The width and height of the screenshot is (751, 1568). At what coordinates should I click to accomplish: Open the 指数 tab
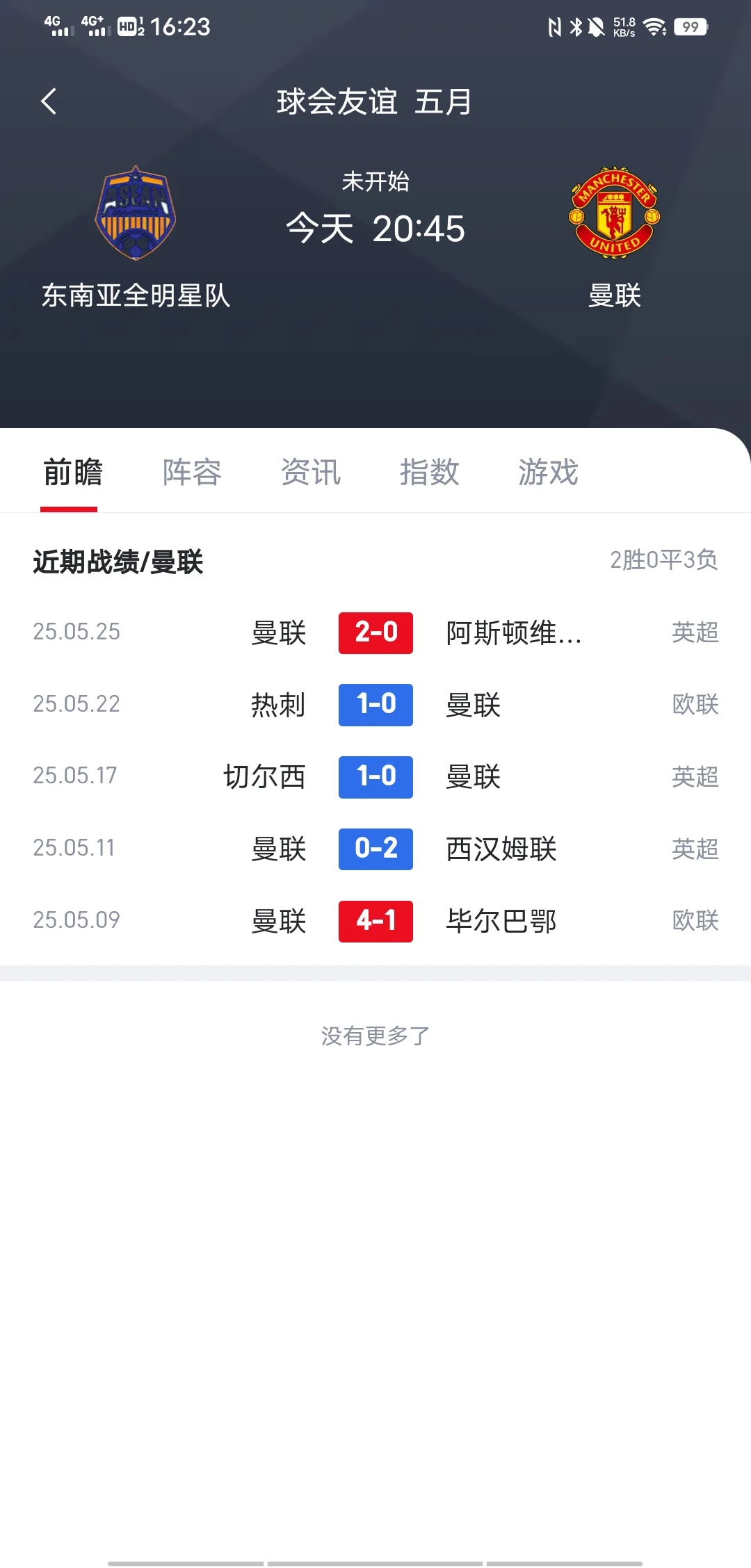[x=429, y=473]
